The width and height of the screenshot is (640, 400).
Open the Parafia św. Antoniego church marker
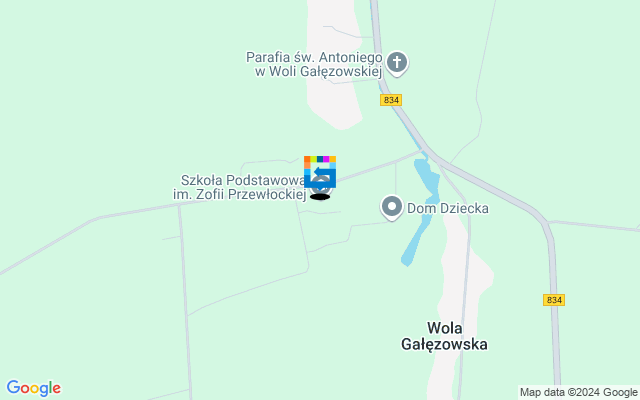(x=397, y=64)
